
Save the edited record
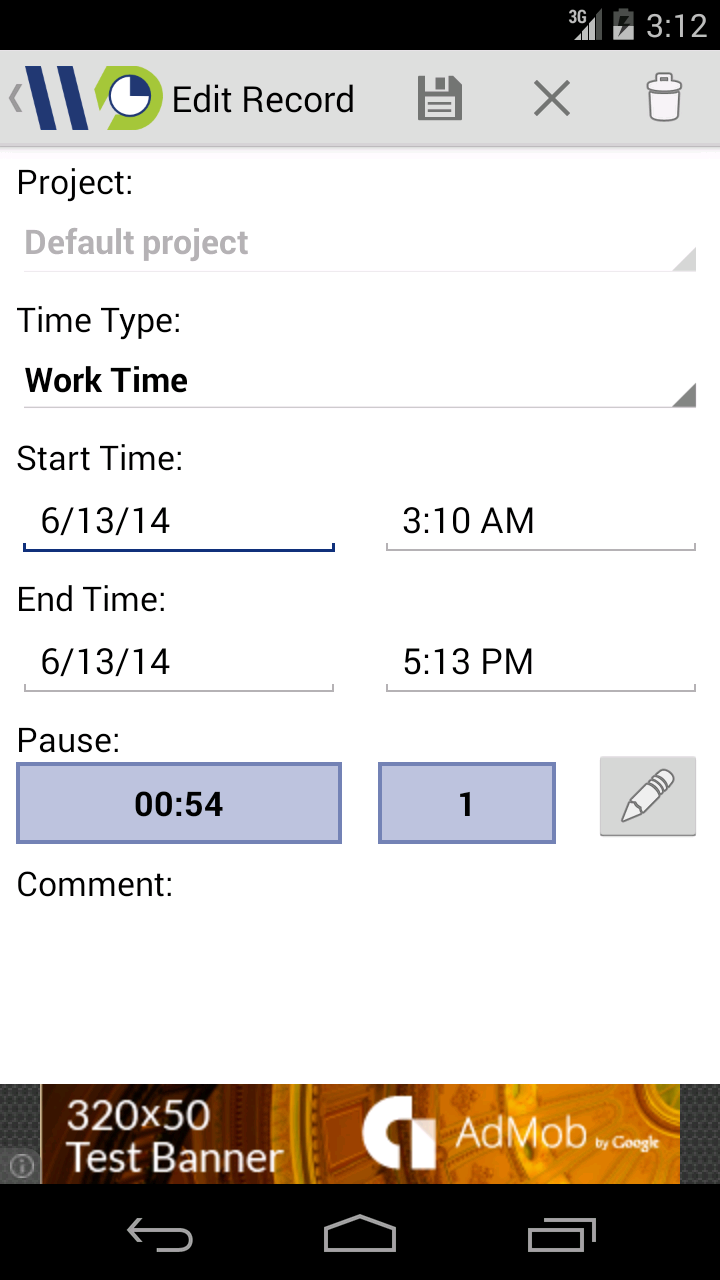(438, 97)
